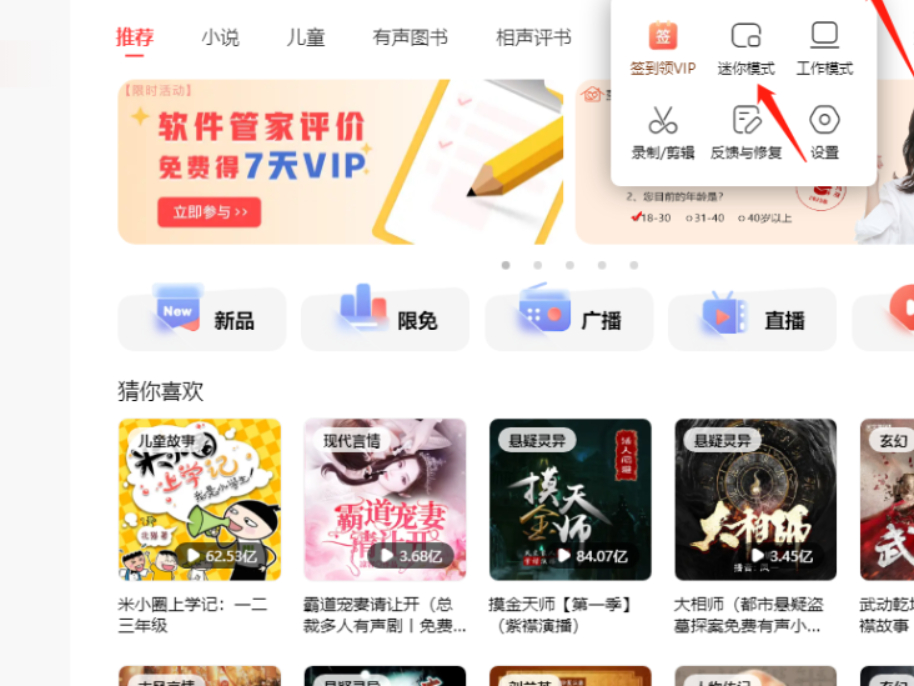Open 设置 from the popup menu
This screenshot has width=914, height=686.
click(824, 133)
